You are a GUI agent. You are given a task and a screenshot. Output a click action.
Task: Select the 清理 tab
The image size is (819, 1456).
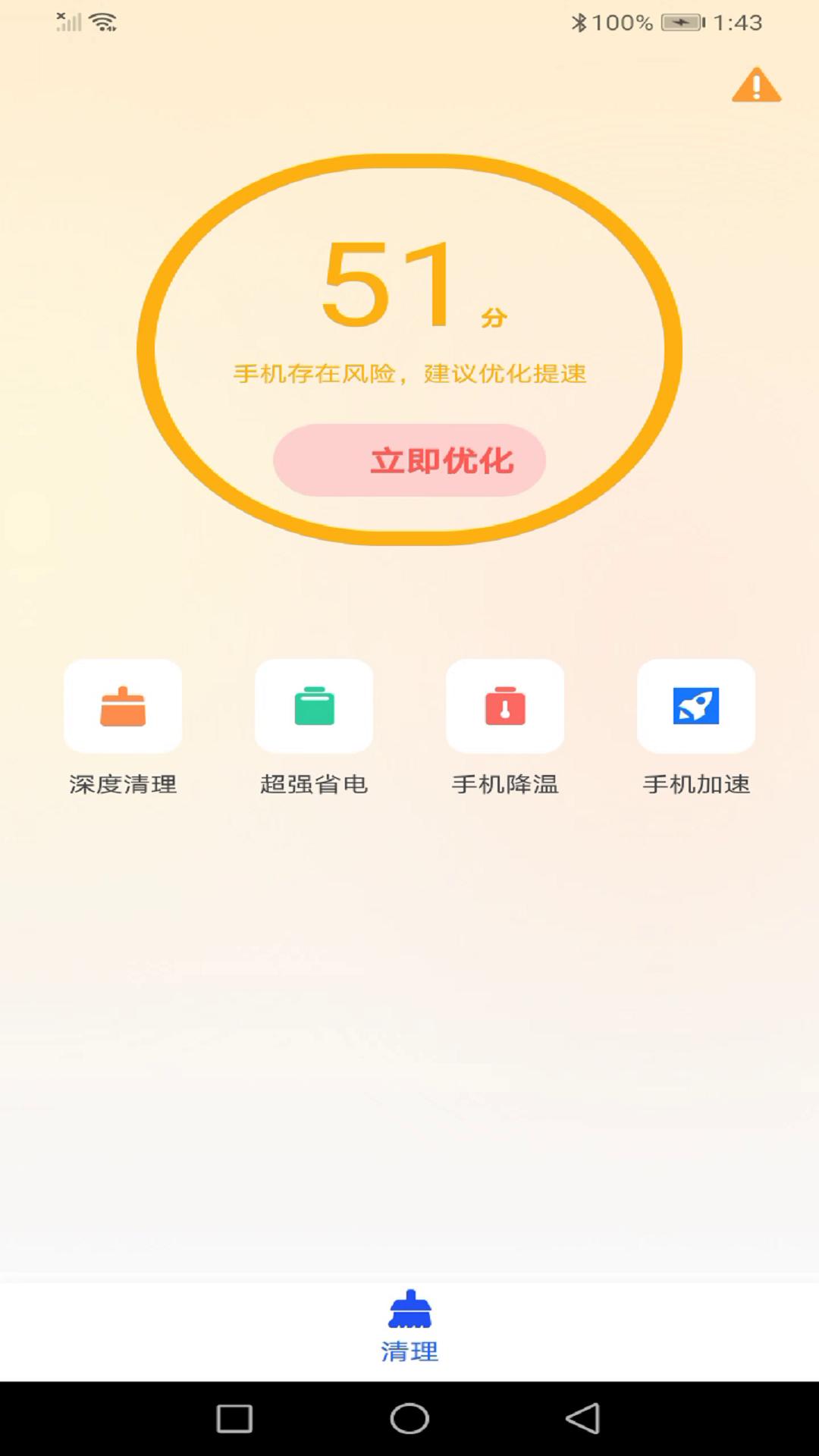(x=409, y=1327)
